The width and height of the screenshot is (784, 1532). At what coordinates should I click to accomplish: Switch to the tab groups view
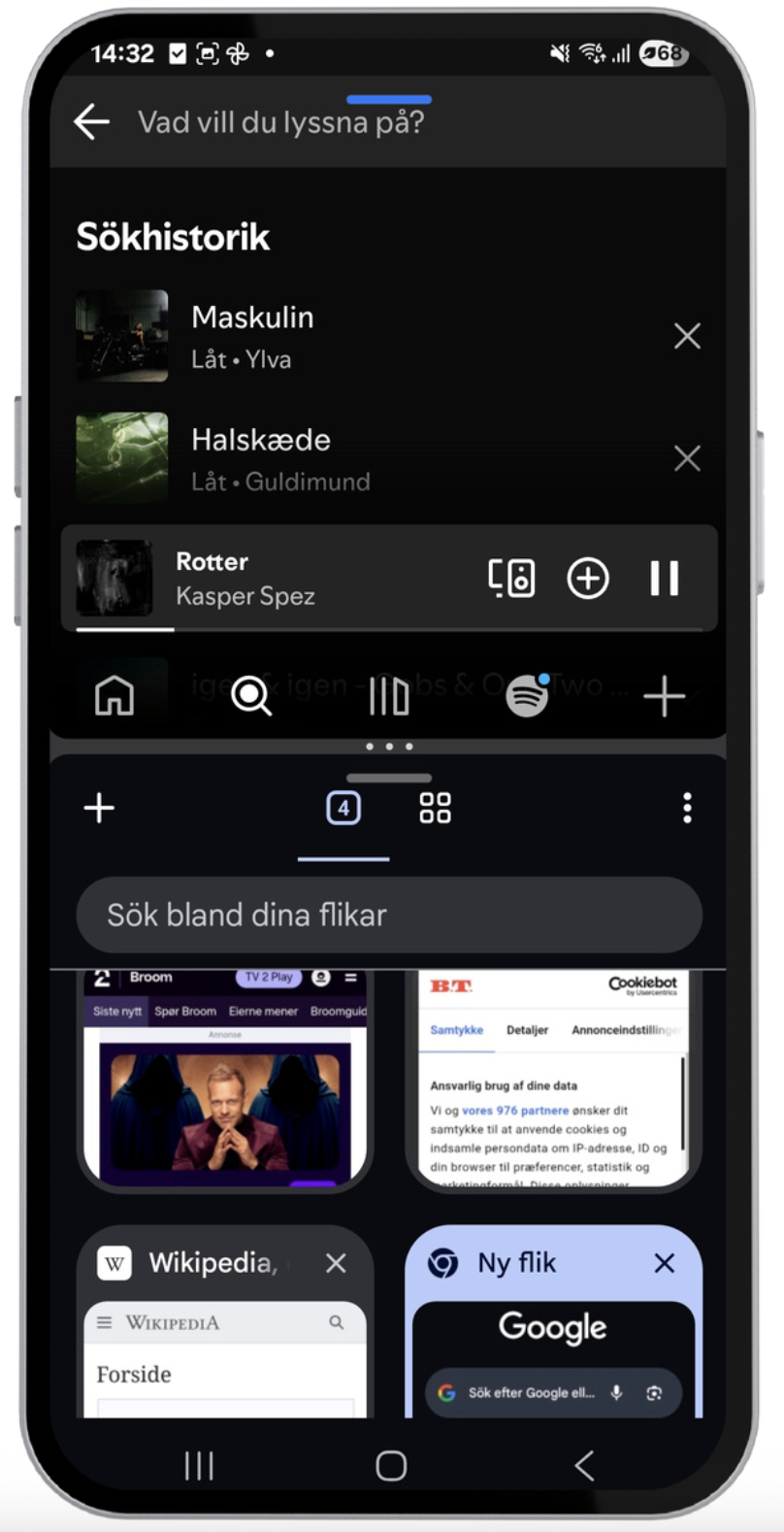click(x=435, y=808)
